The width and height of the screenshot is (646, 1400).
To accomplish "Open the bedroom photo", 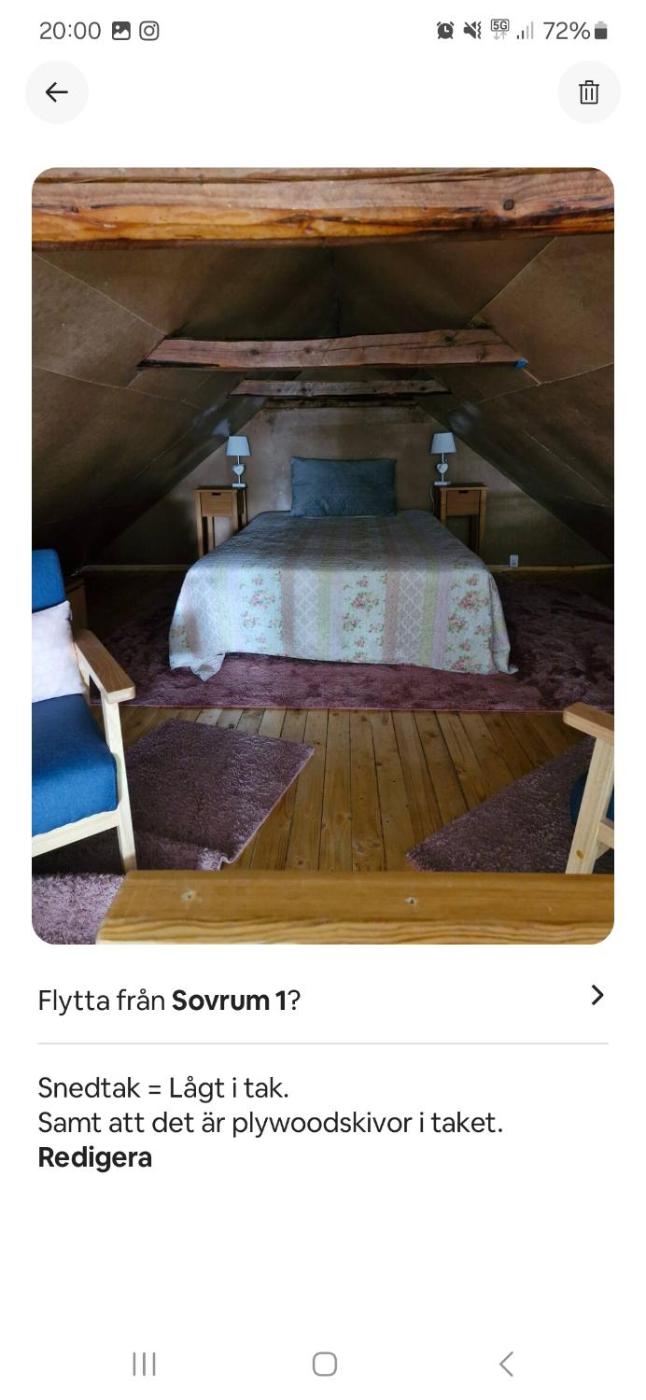I will click(322, 555).
